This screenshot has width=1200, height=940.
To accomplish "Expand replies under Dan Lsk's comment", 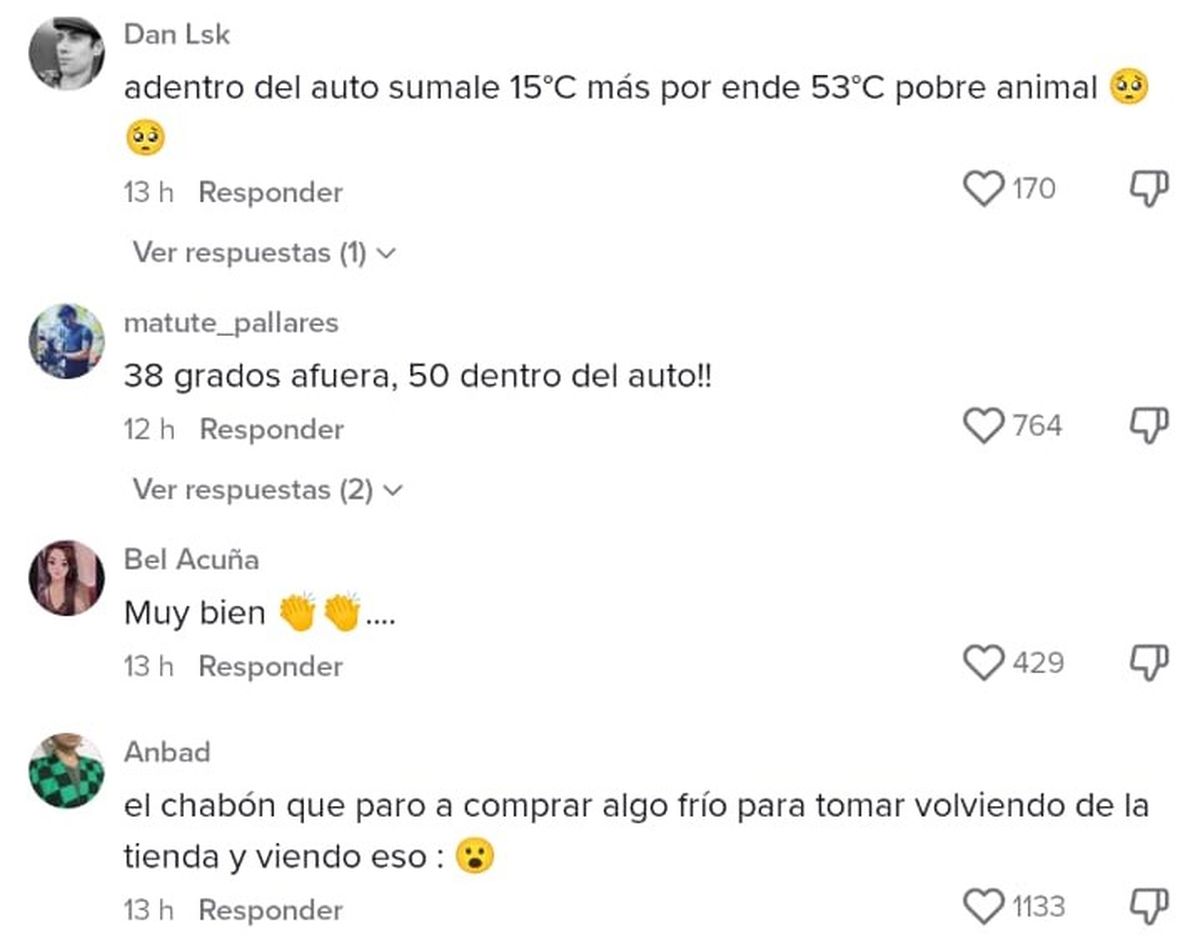I will coord(264,253).
